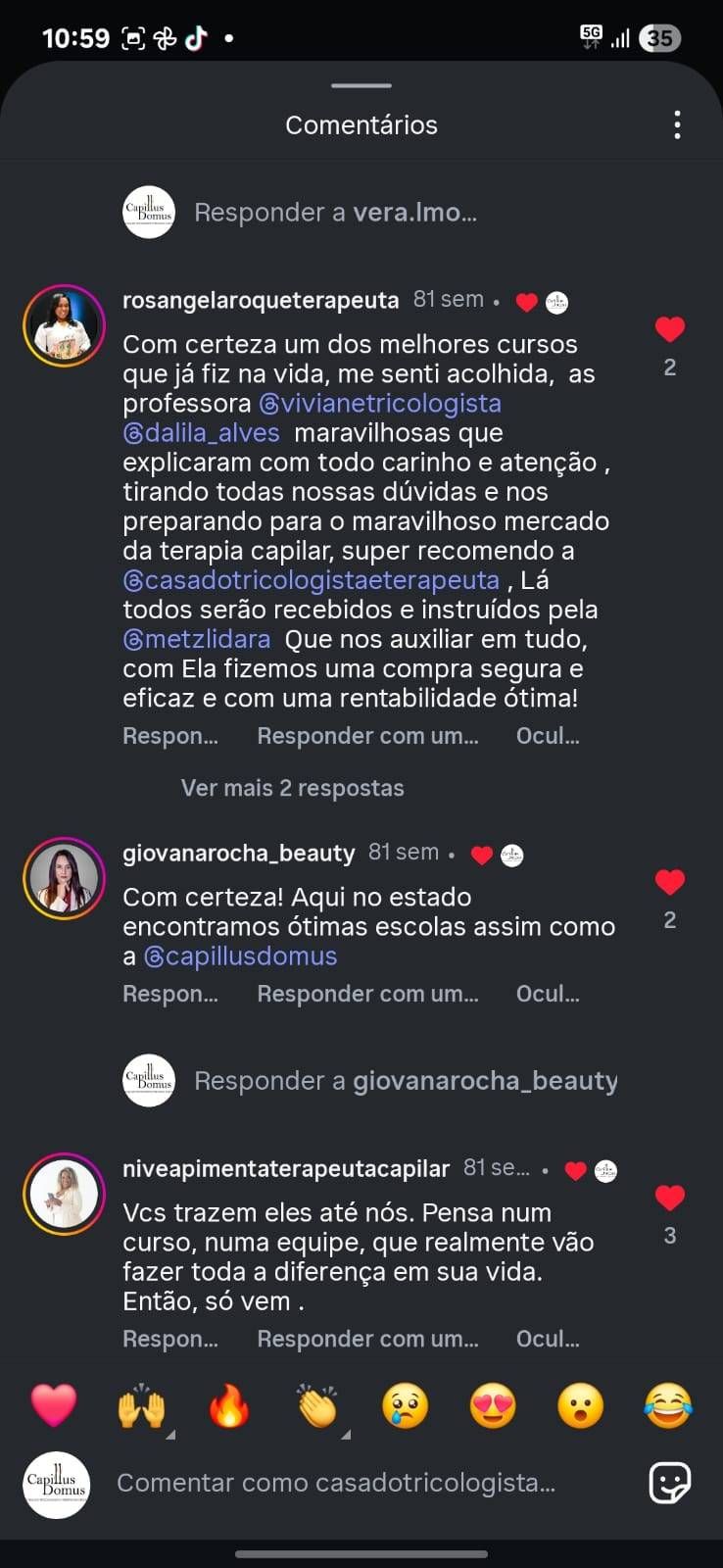The image size is (723, 1568).
Task: Insert the red heart emoji reaction
Action: [54, 1405]
